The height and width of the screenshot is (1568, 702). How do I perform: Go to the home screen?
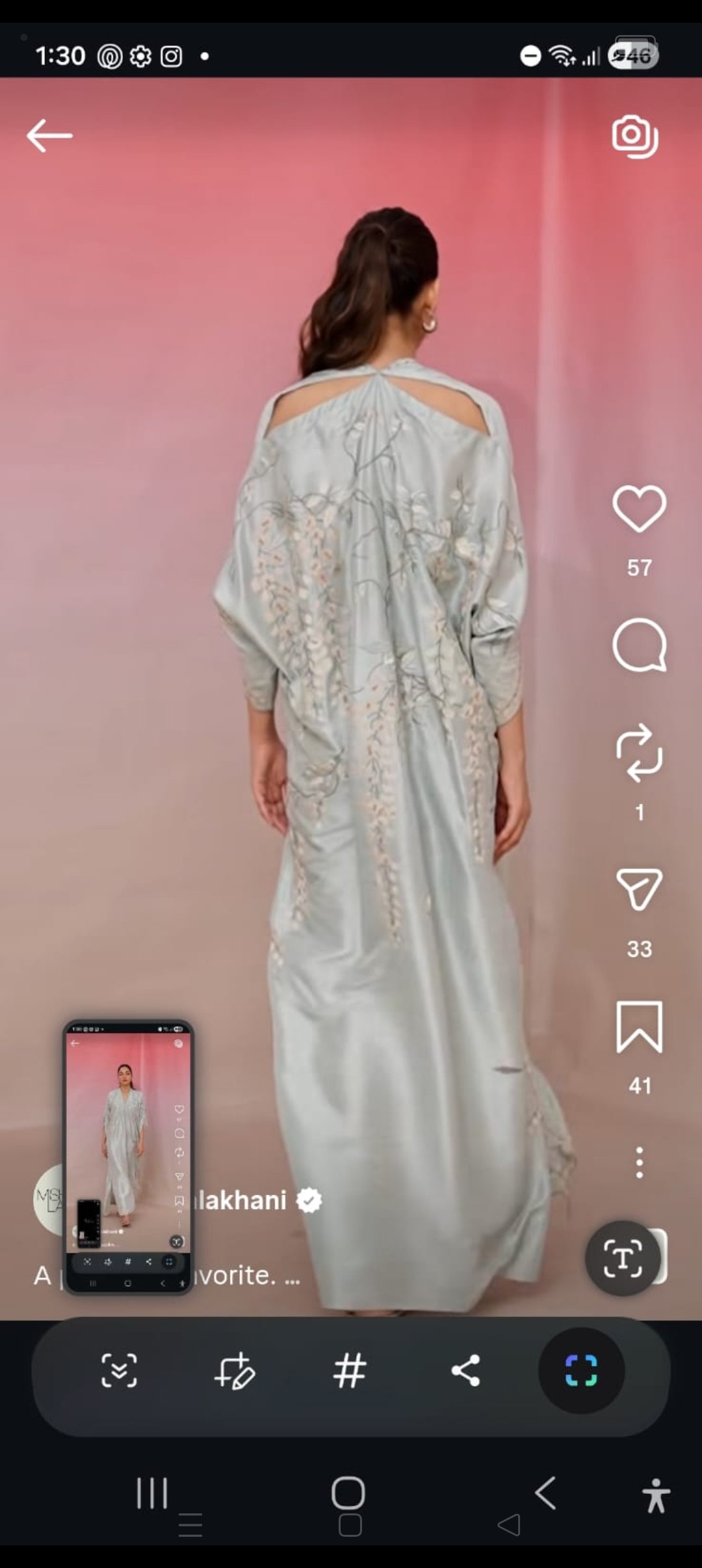[348, 1493]
